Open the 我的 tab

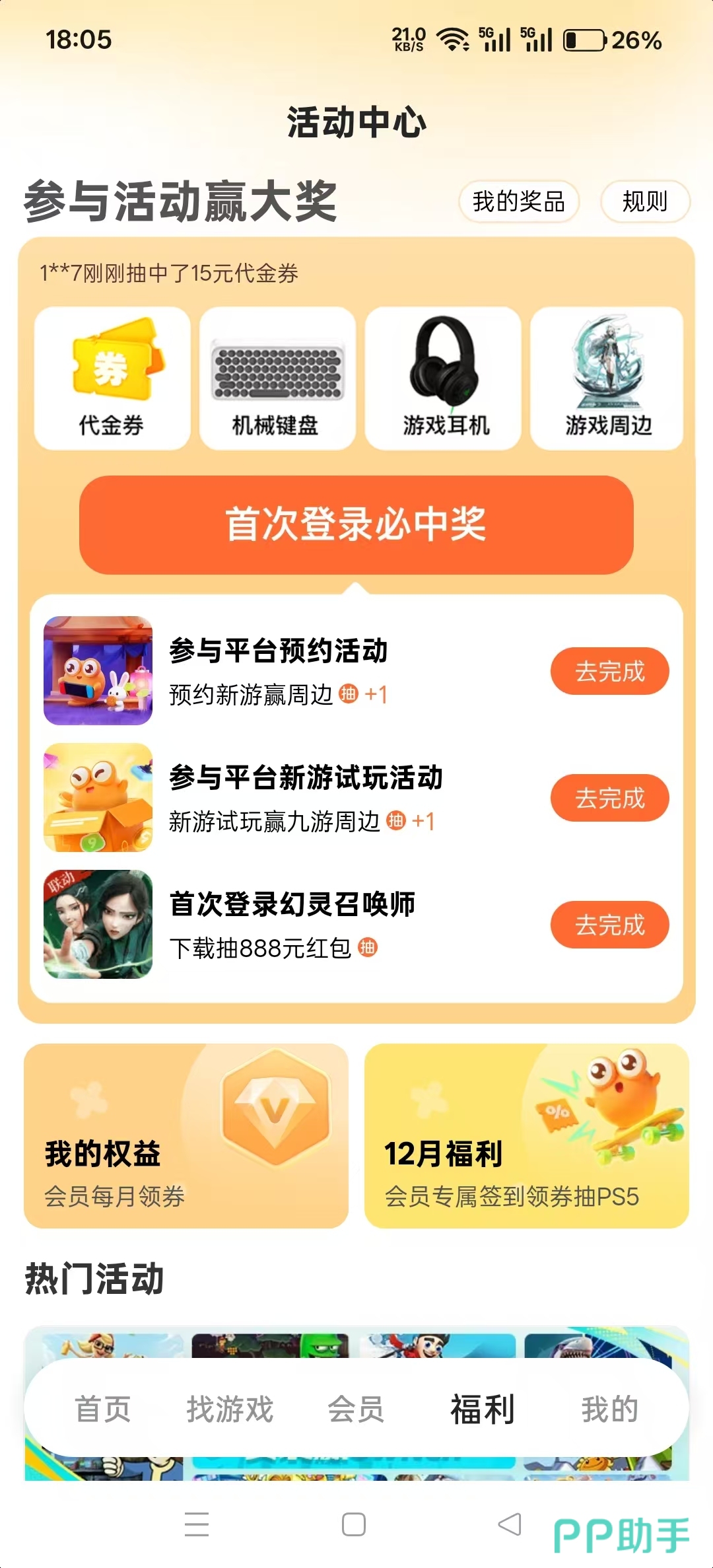[x=609, y=1409]
